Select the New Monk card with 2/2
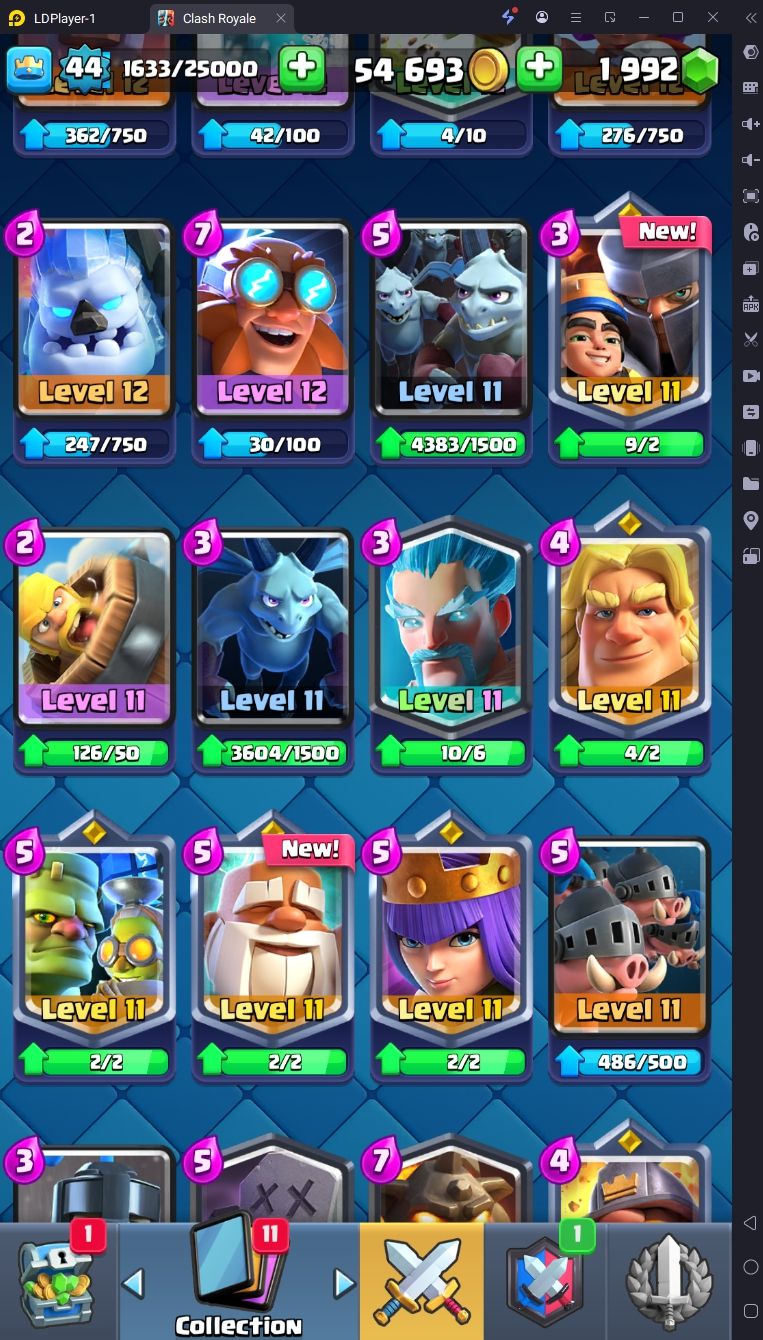This screenshot has height=1340, width=763. pos(272,940)
